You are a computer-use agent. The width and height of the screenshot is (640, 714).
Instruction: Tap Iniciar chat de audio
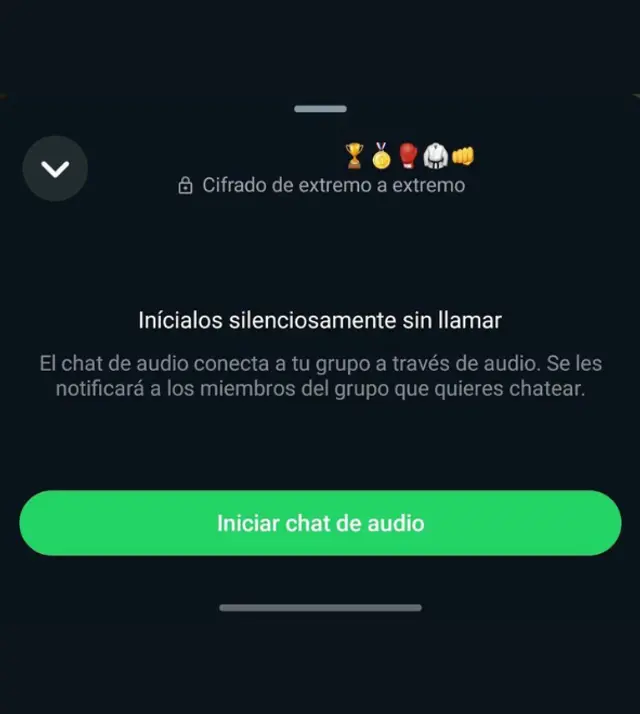pos(320,523)
